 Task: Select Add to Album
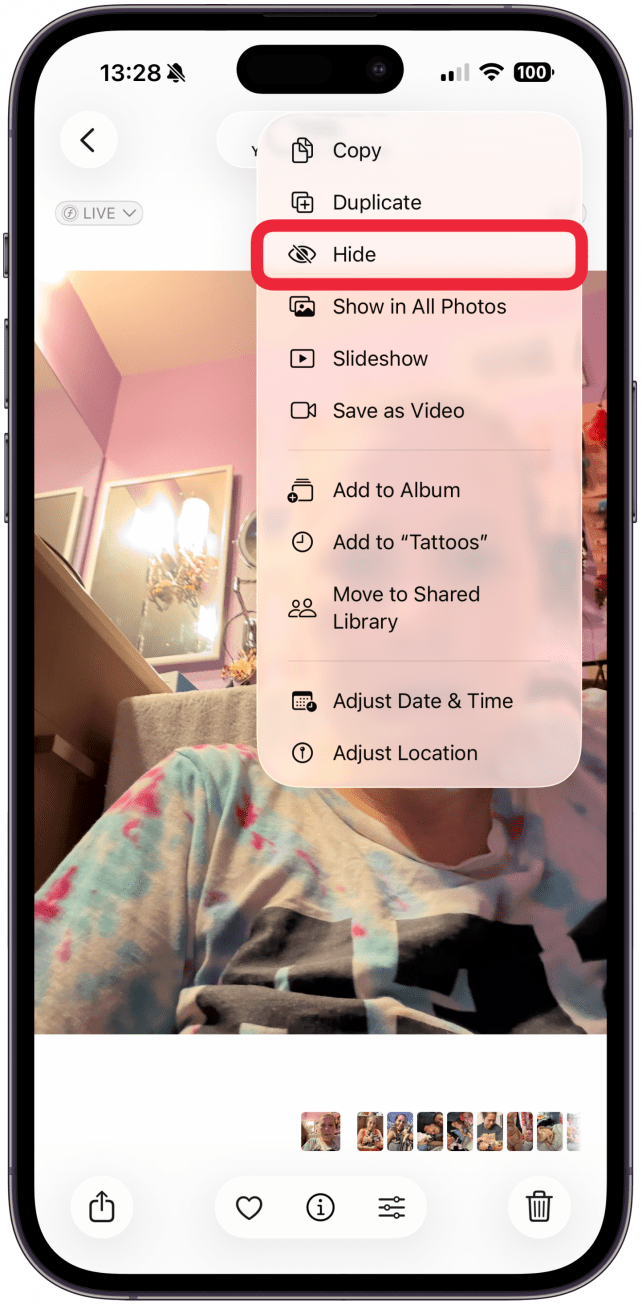[x=396, y=491]
